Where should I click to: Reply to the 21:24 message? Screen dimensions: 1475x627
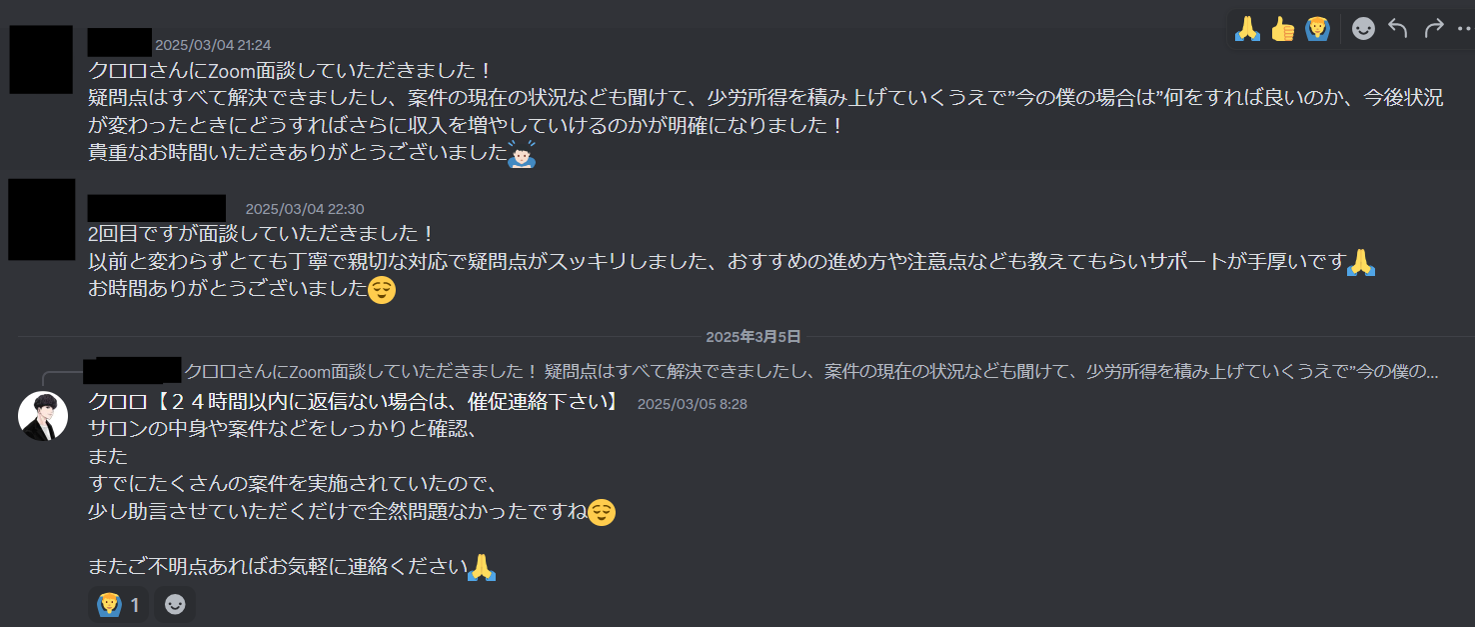coord(1398,29)
